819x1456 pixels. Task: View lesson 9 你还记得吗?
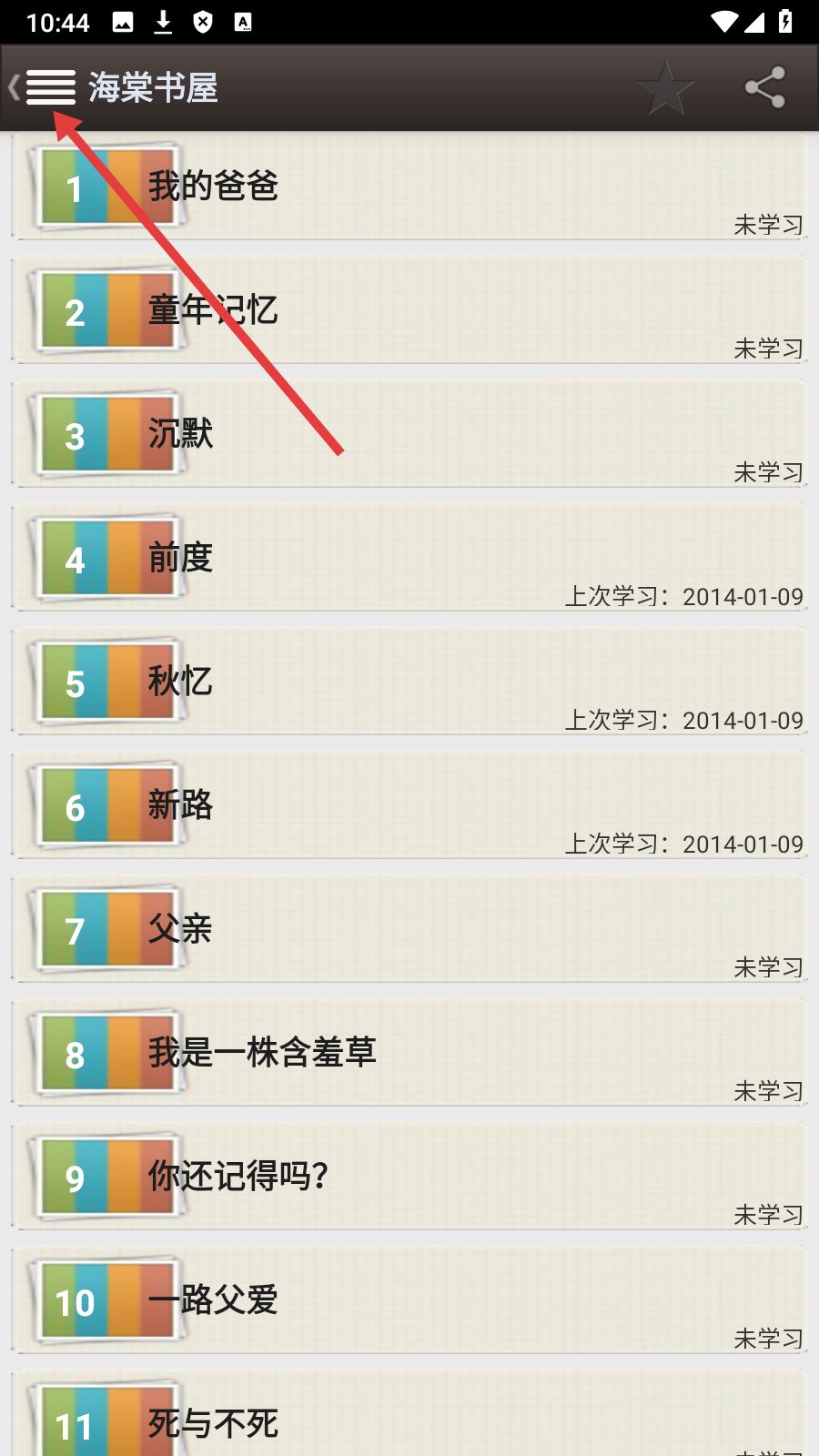tap(409, 1178)
